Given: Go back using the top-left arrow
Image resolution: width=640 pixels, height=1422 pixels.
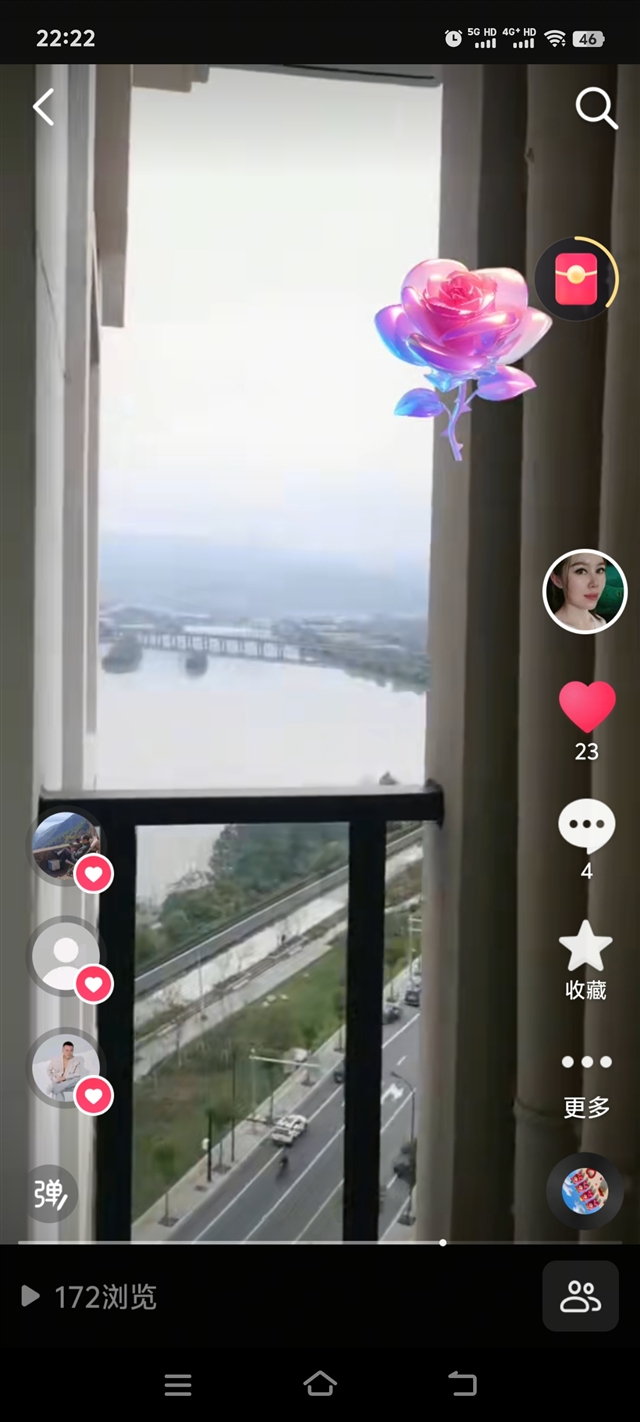Looking at the screenshot, I should point(43,107).
